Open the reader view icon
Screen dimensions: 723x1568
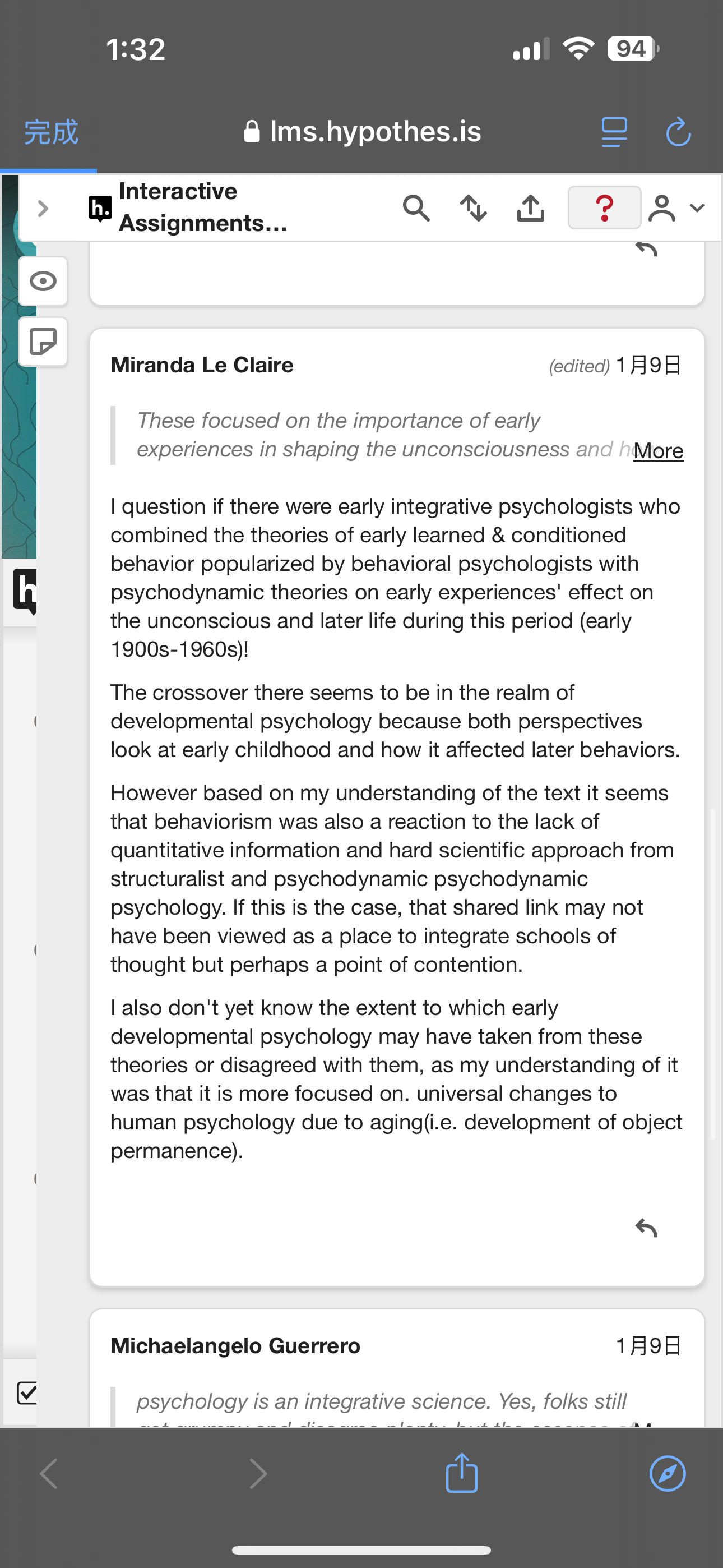(x=615, y=132)
